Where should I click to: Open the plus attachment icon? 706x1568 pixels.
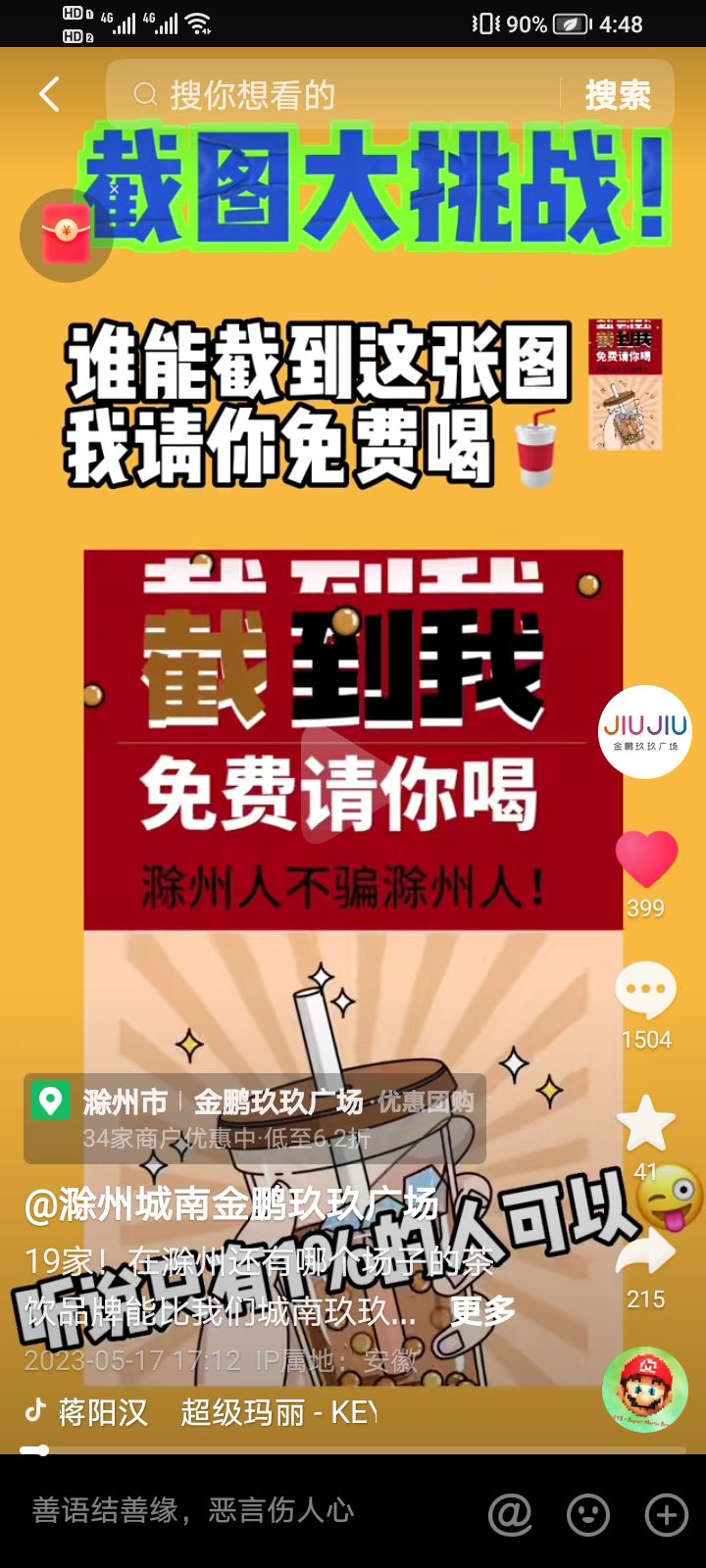[x=667, y=1514]
